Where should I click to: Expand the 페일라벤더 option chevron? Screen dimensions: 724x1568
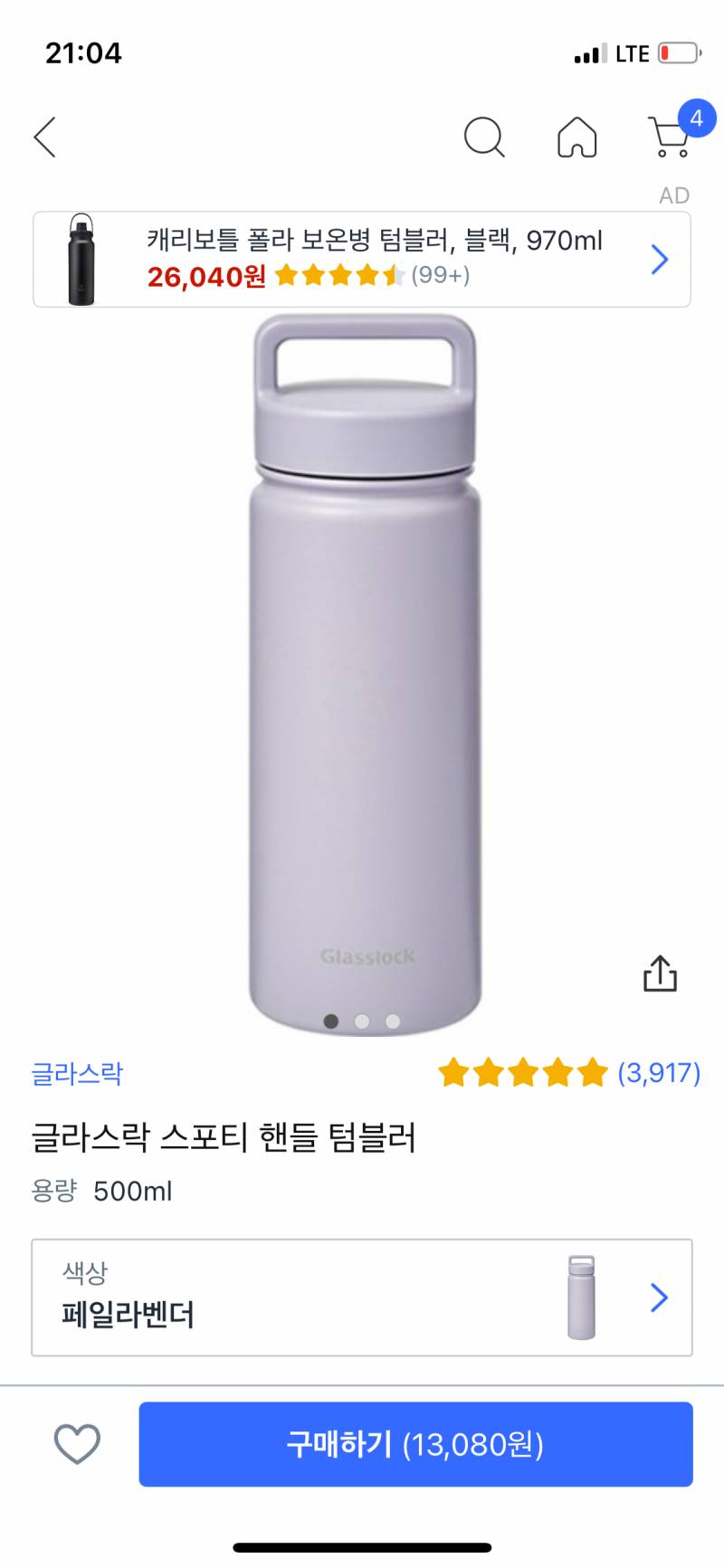[660, 1297]
